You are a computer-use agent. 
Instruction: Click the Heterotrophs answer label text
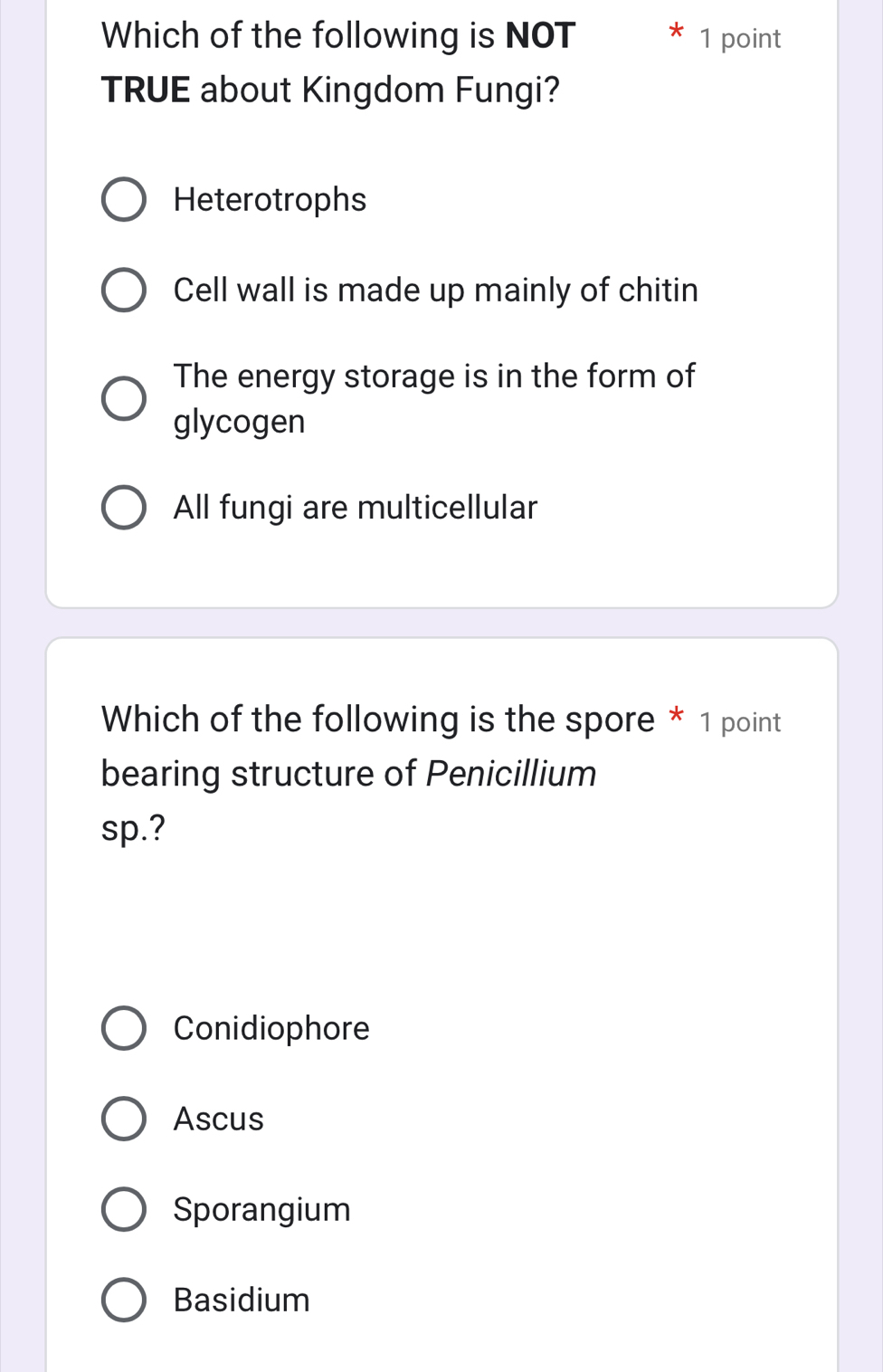270,199
